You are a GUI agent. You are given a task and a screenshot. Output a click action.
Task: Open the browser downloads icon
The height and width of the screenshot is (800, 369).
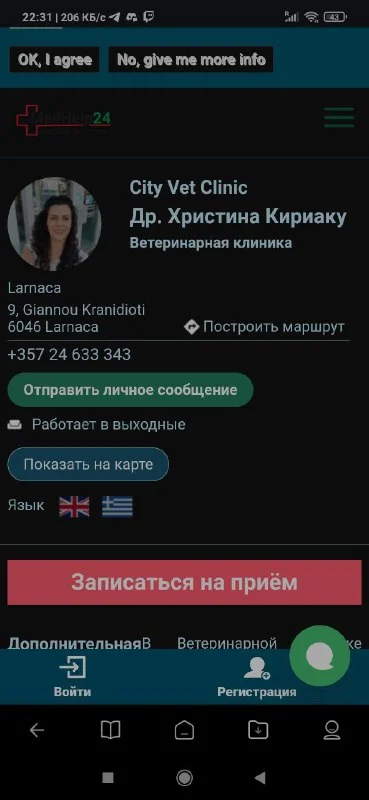pyautogui.click(x=258, y=731)
